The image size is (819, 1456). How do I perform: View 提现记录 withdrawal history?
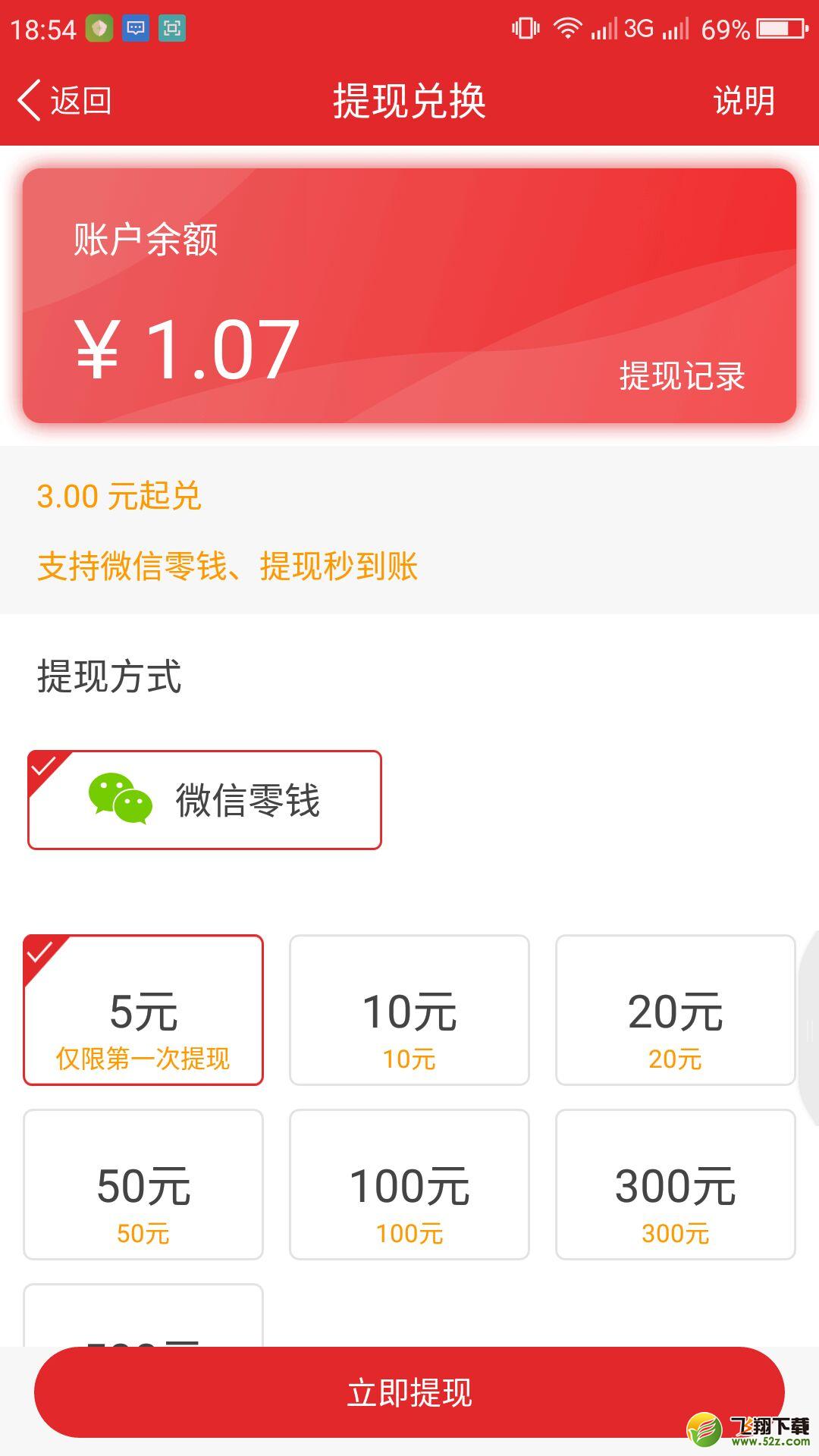pyautogui.click(x=682, y=376)
